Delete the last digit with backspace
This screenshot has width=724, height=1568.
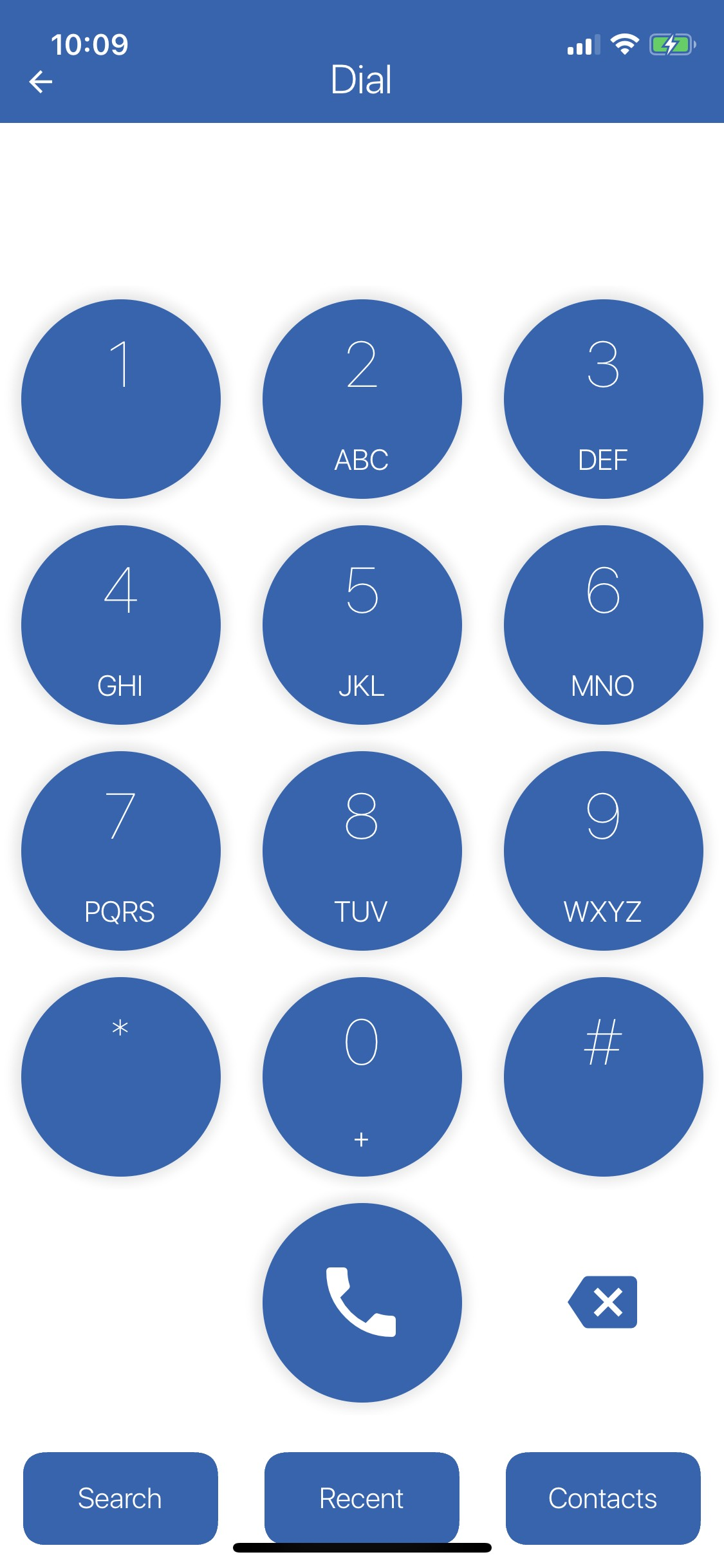point(603,1302)
